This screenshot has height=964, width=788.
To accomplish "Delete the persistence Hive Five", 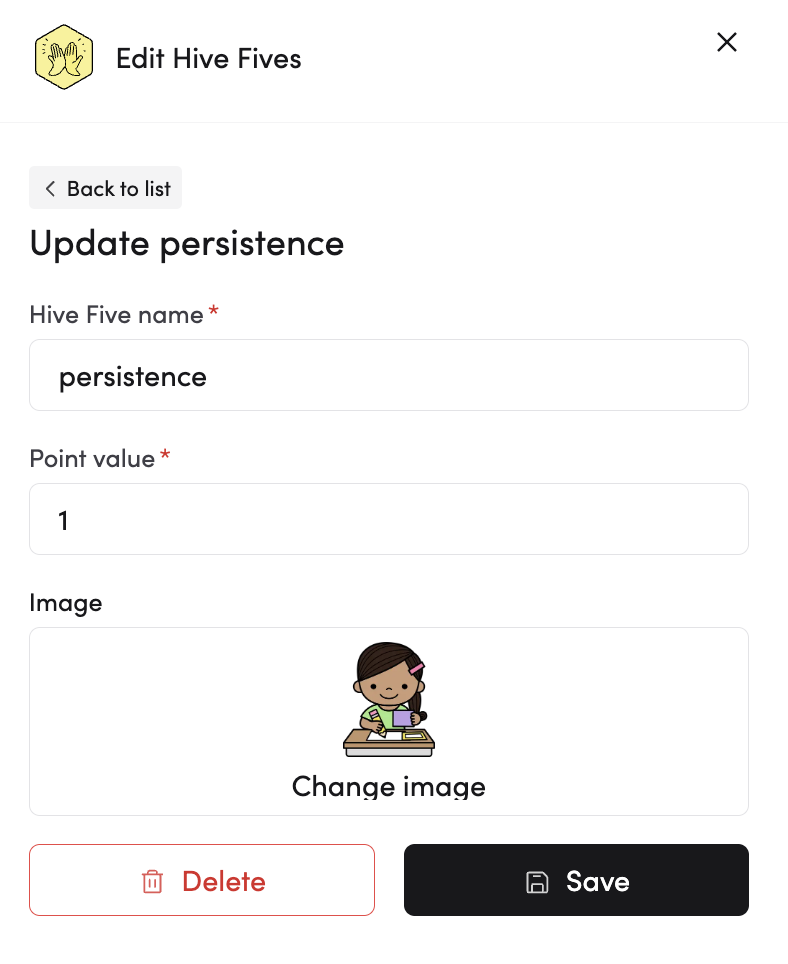I will click(202, 881).
